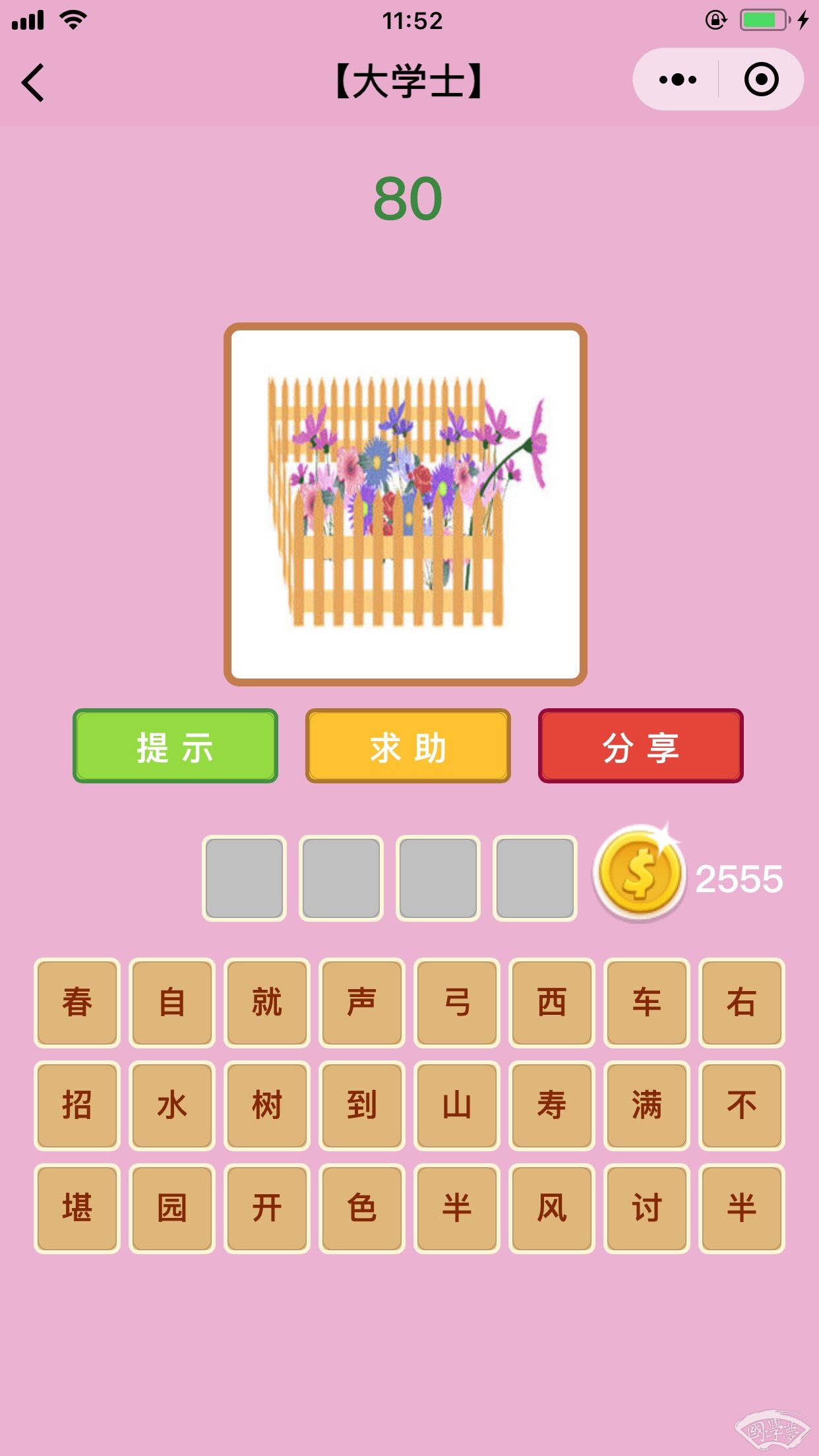This screenshot has width=819, height=1456.
Task: Share the puzzle via 分享
Action: click(x=640, y=746)
